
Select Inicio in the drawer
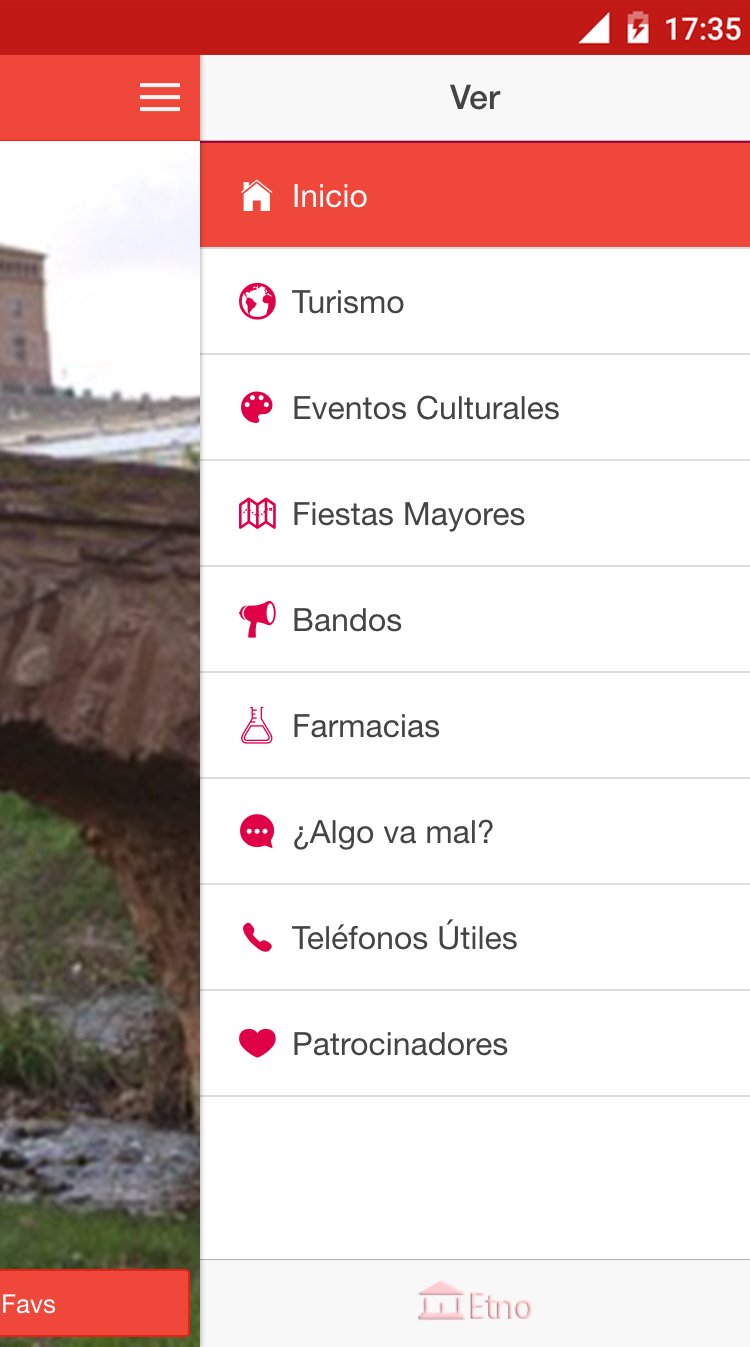[x=475, y=196]
